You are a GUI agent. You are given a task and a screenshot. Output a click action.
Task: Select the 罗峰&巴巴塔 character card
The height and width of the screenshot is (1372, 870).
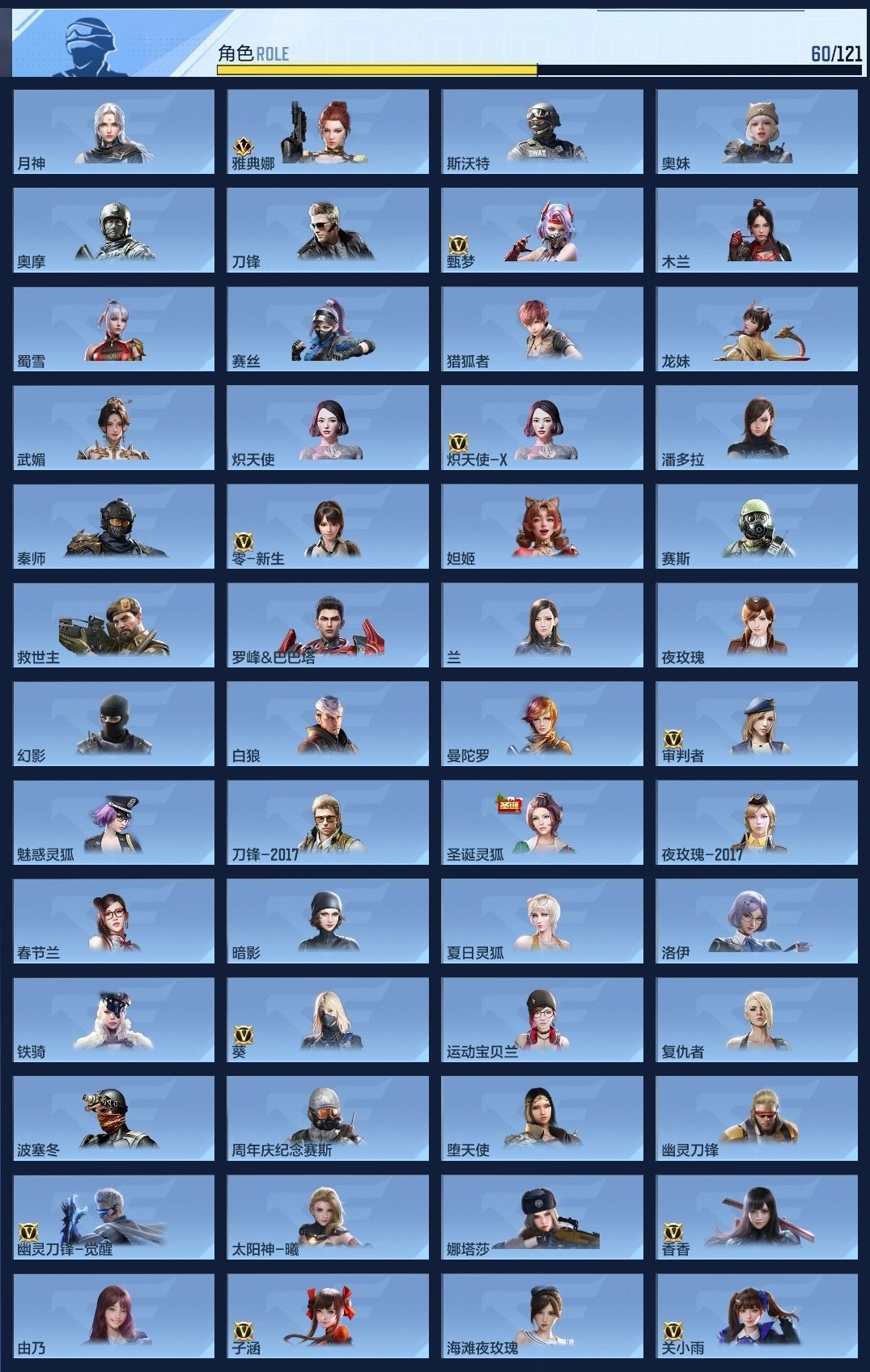pyautogui.click(x=328, y=625)
